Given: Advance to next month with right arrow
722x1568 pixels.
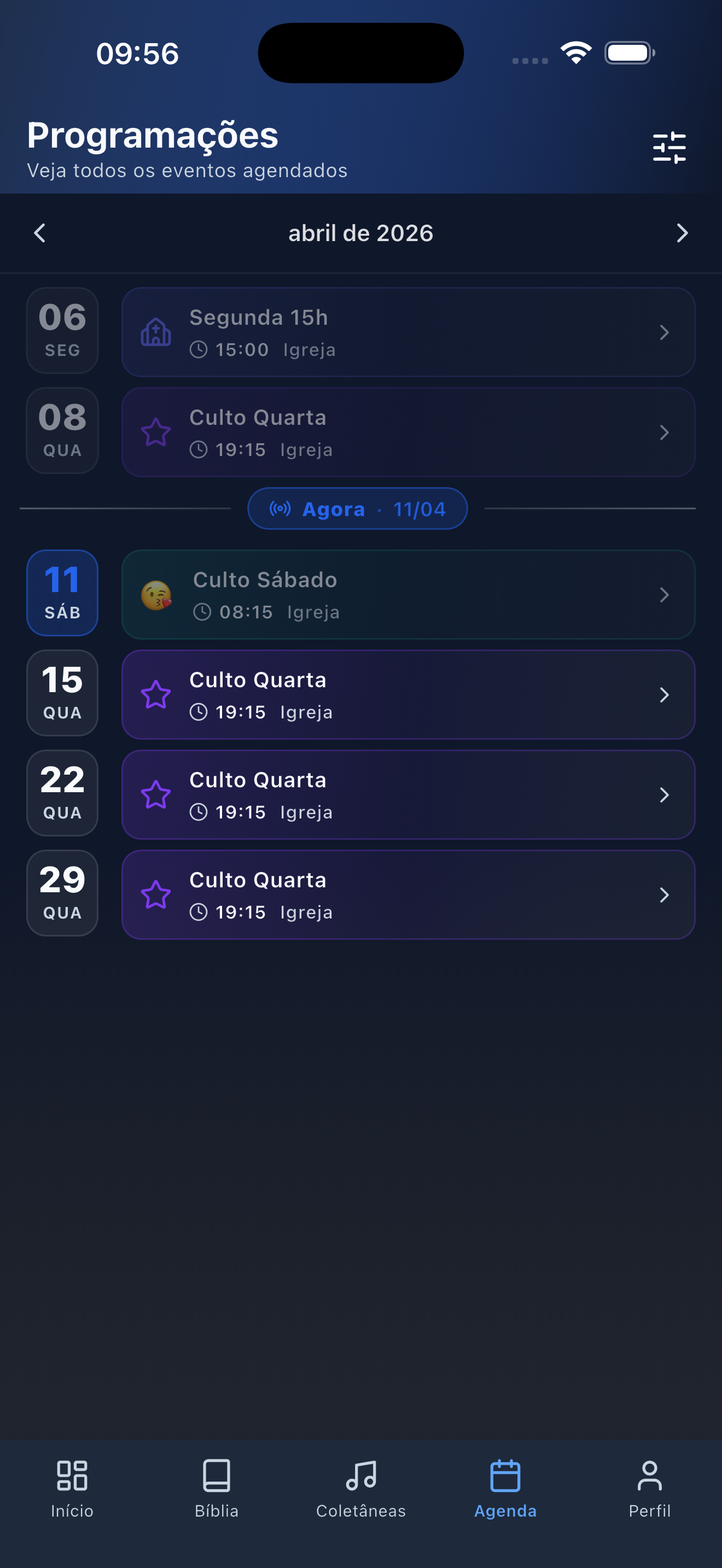Looking at the screenshot, I should [x=682, y=232].
